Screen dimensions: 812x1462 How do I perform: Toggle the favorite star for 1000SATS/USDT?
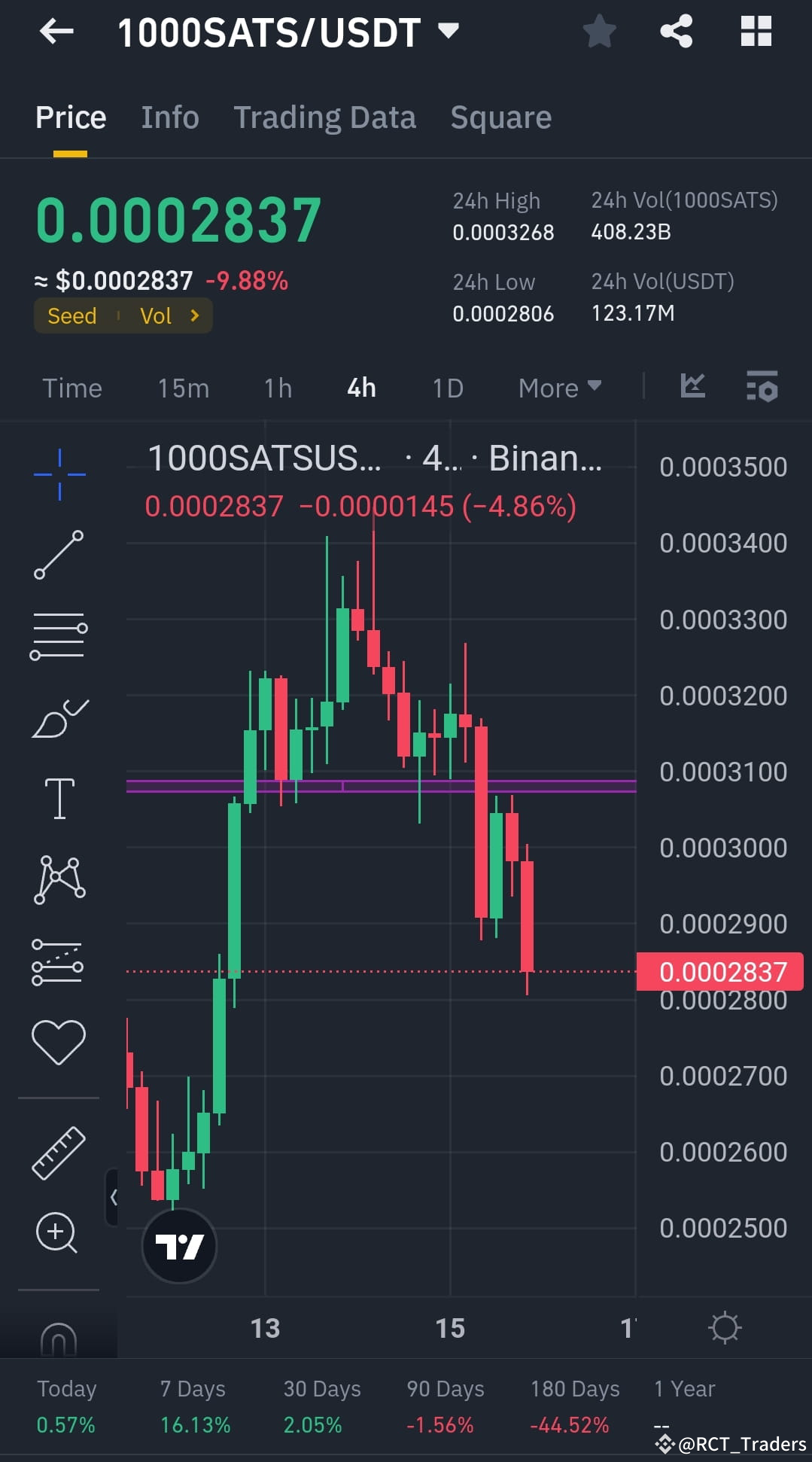(599, 31)
